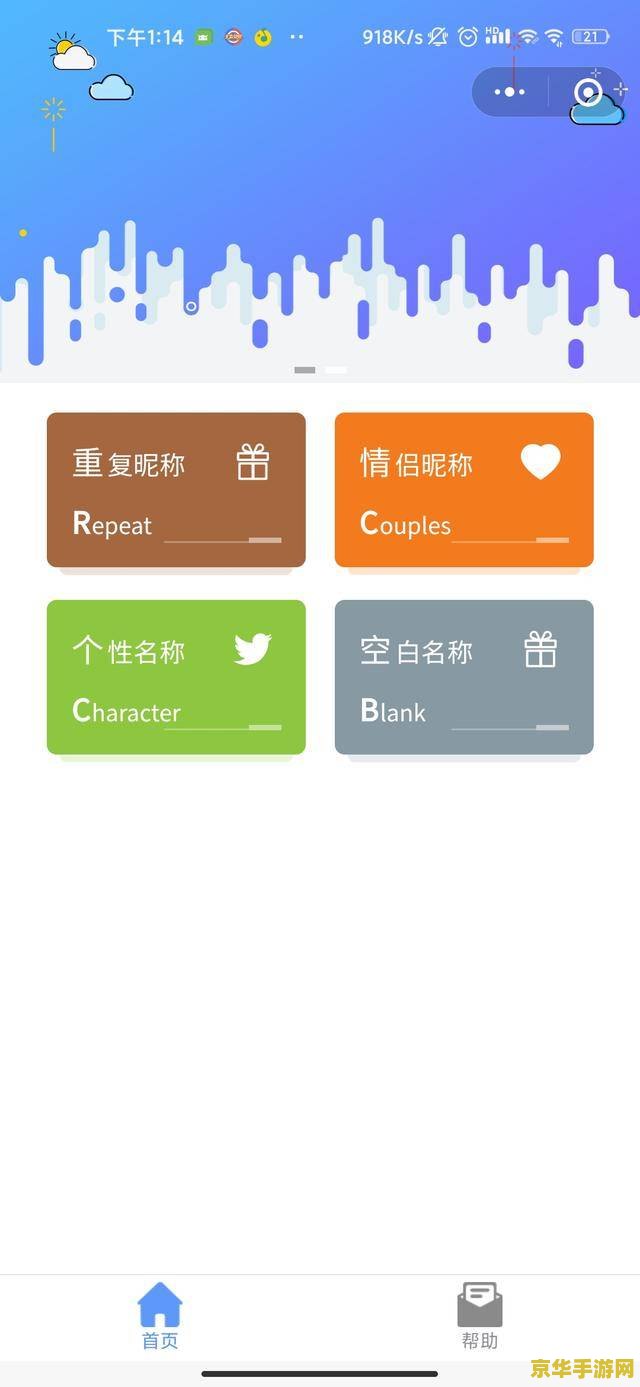Open the 情侣昵称 Couples card
This screenshot has width=640, height=1387.
coord(464,490)
